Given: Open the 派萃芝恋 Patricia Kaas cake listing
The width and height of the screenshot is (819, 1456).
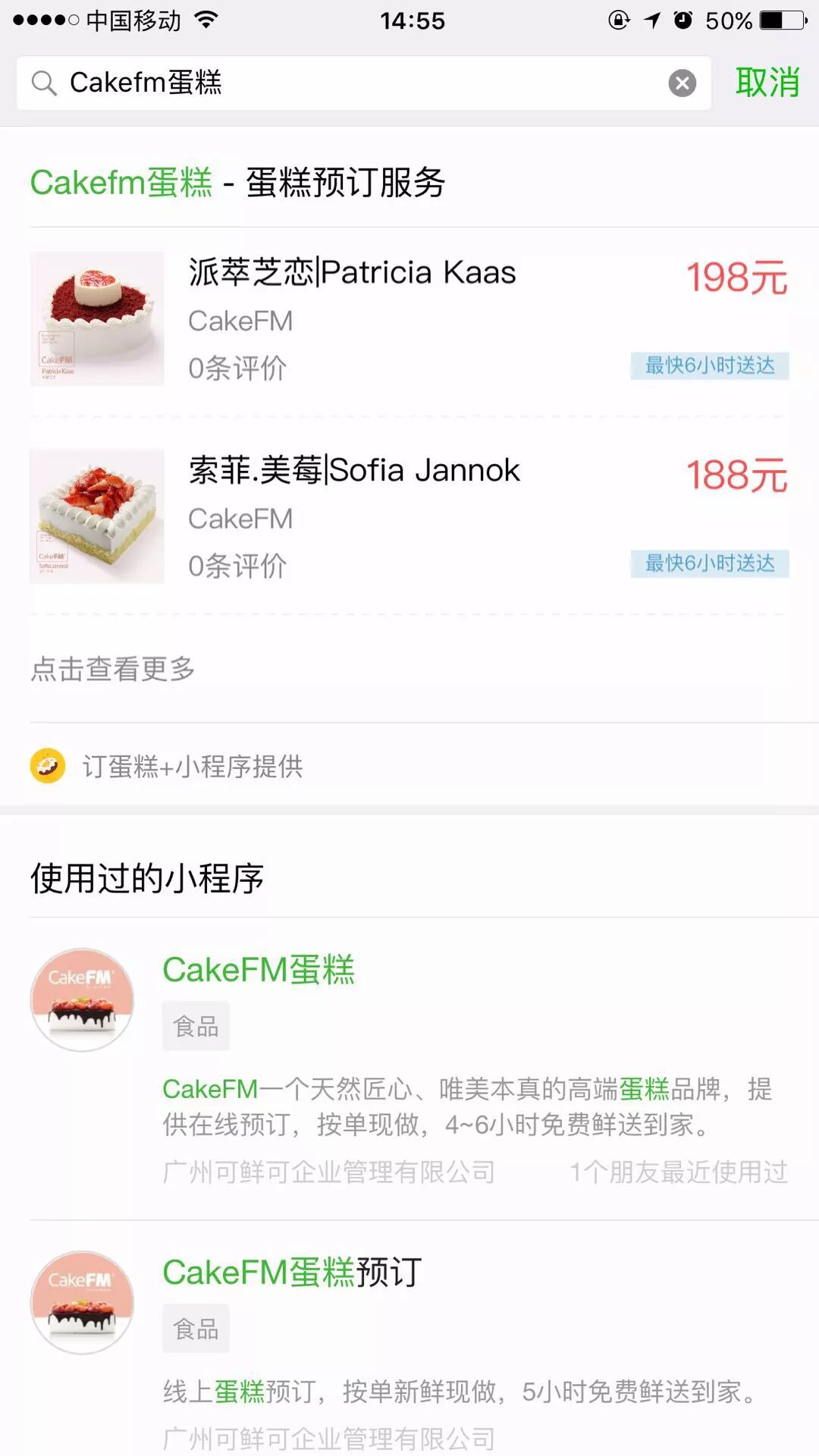Looking at the screenshot, I should (409, 319).
